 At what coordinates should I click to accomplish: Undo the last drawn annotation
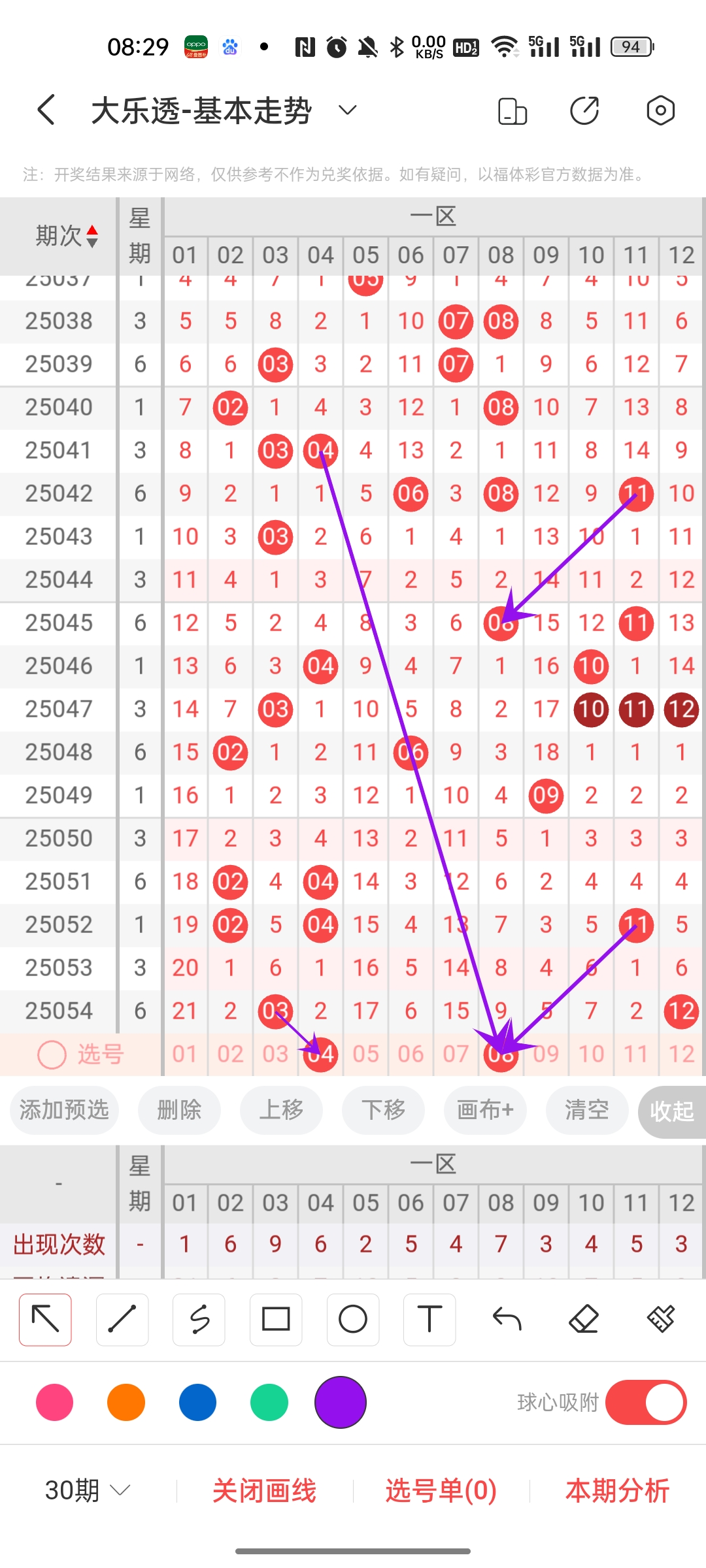507,1320
